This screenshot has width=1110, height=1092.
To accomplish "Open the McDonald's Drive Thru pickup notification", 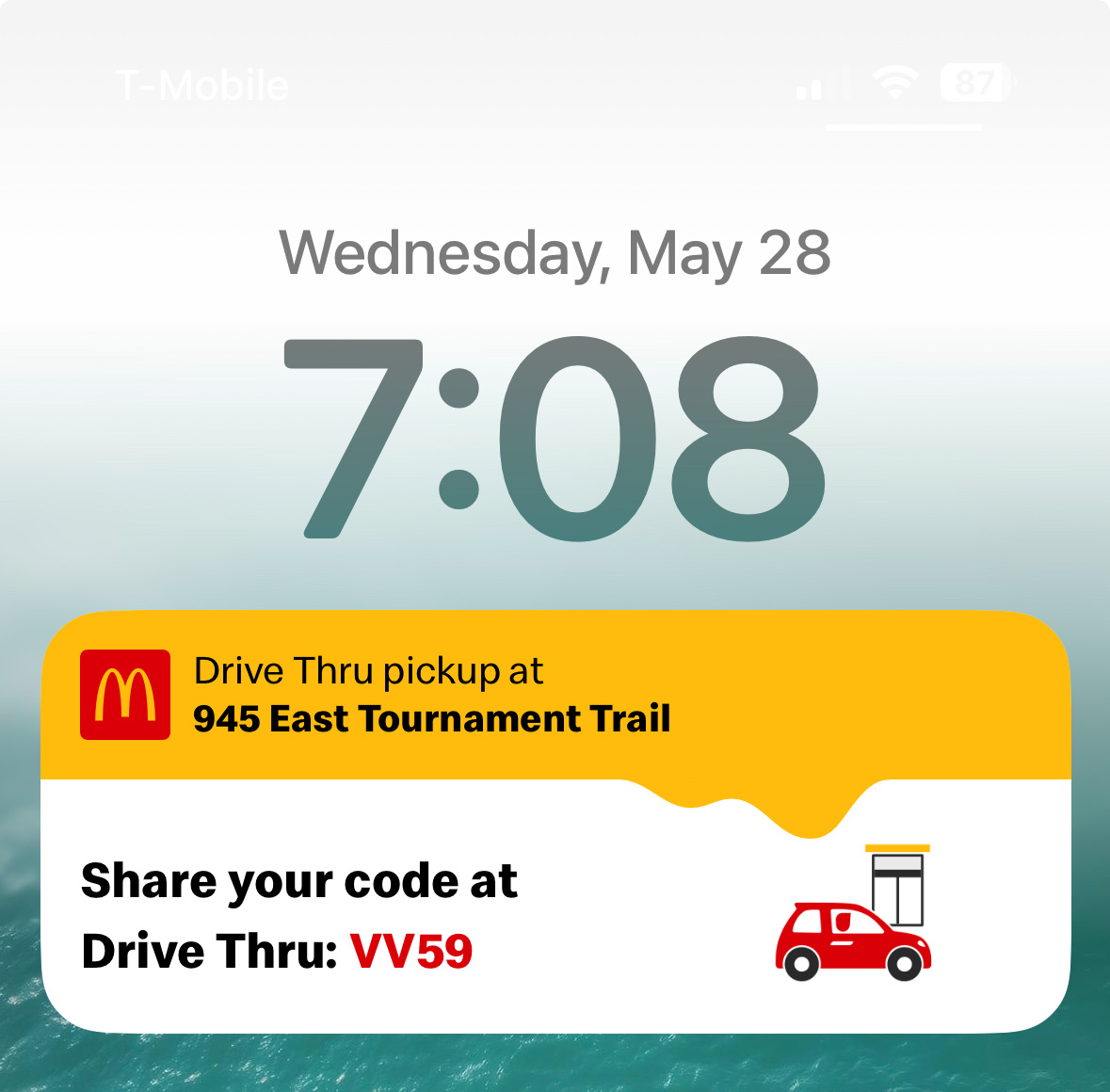I will (x=555, y=821).
